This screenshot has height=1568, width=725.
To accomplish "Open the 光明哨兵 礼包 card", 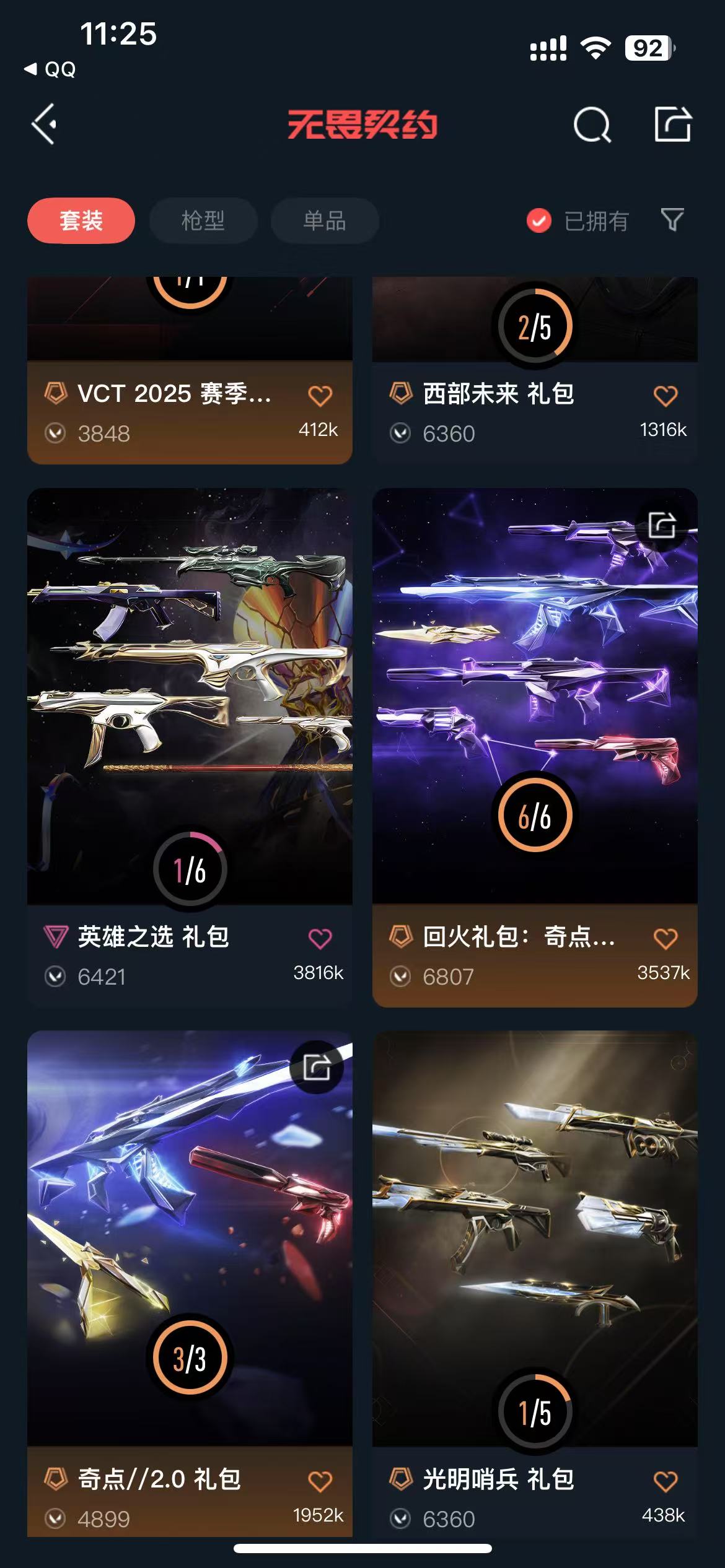I will [x=534, y=1239].
